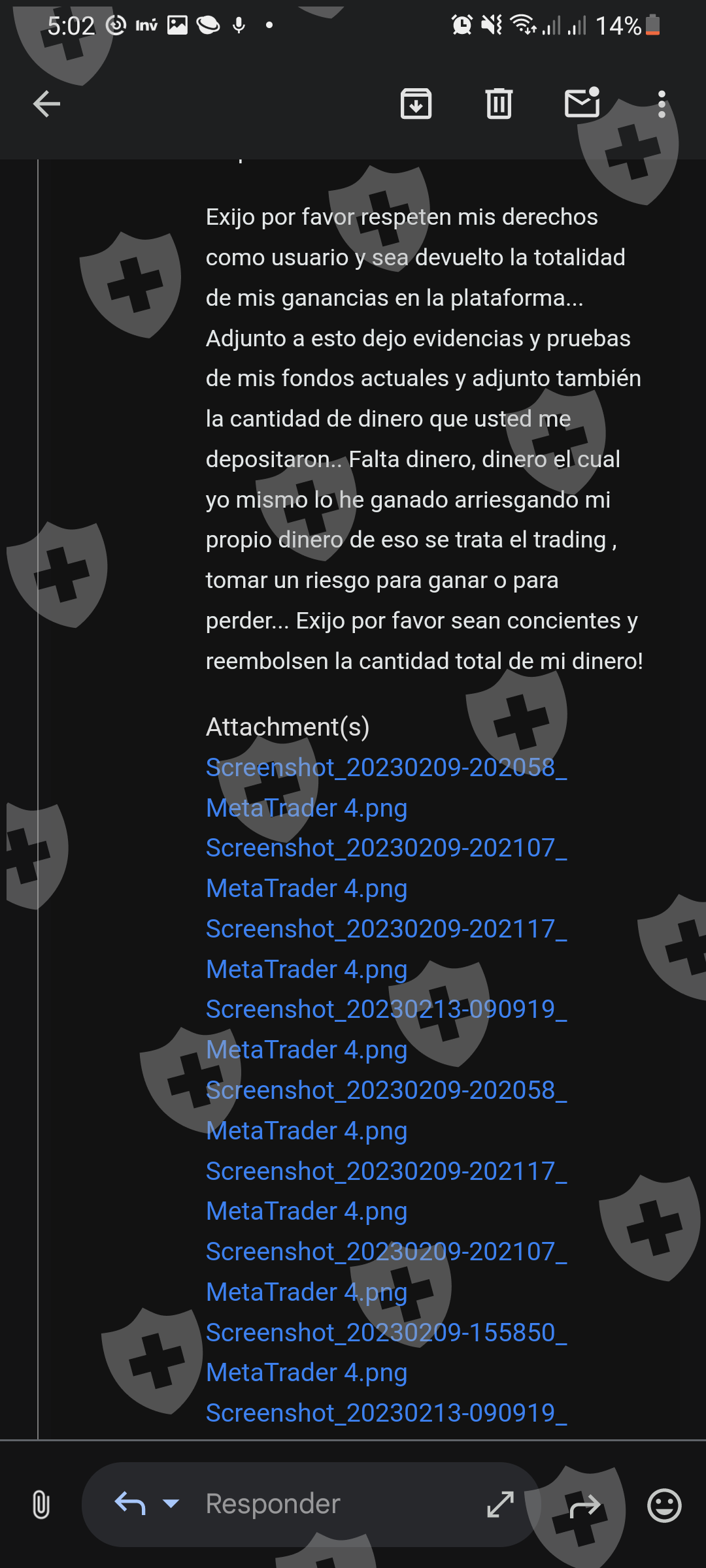The image size is (706, 1568).
Task: Expand the reply box to full screen
Action: (x=501, y=1504)
